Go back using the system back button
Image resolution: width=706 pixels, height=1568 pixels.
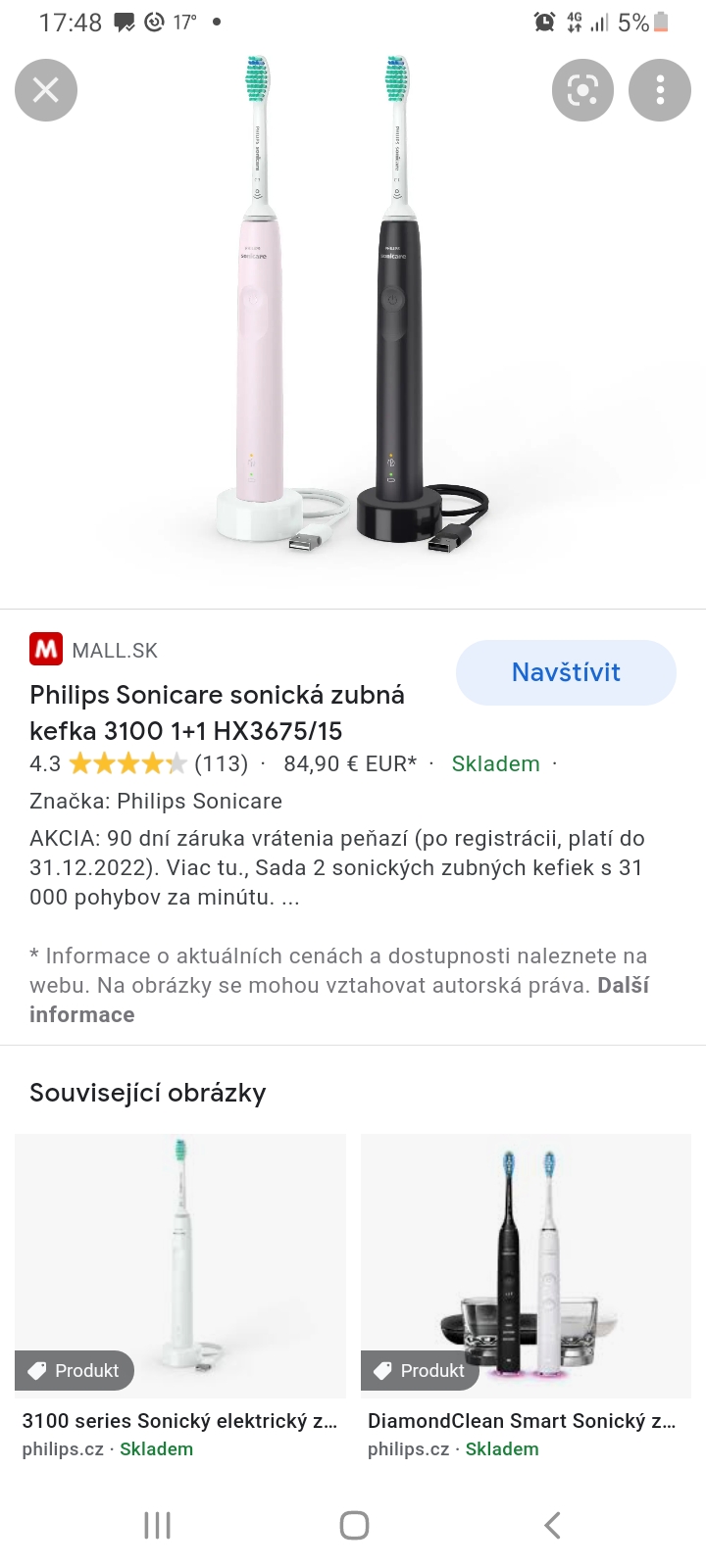click(552, 1525)
